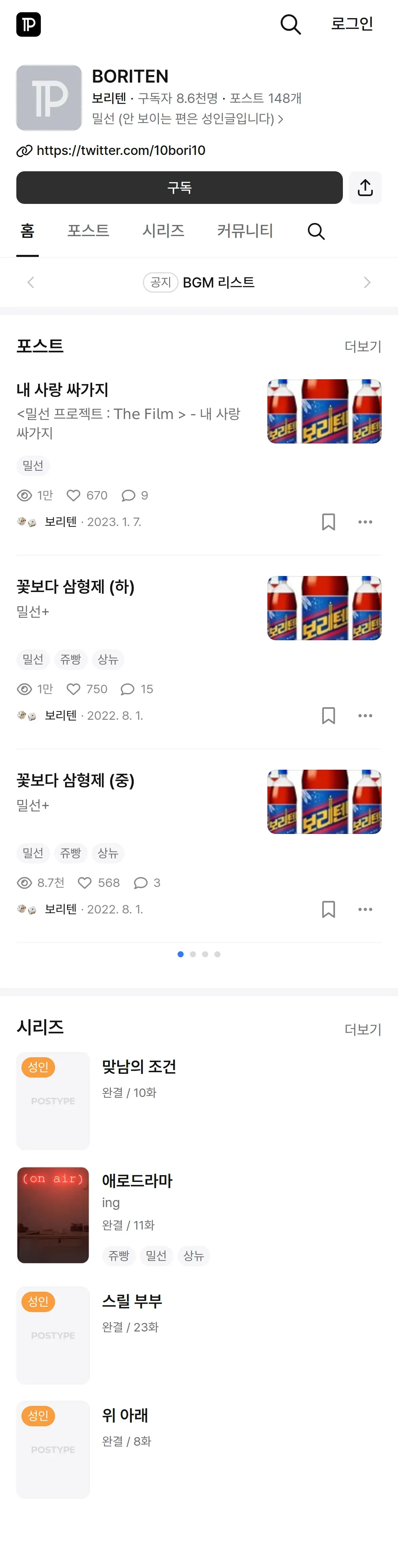The width and height of the screenshot is (398, 1568).
Task: View more series via 더보기 beside 시리즈
Action: 363,1029
